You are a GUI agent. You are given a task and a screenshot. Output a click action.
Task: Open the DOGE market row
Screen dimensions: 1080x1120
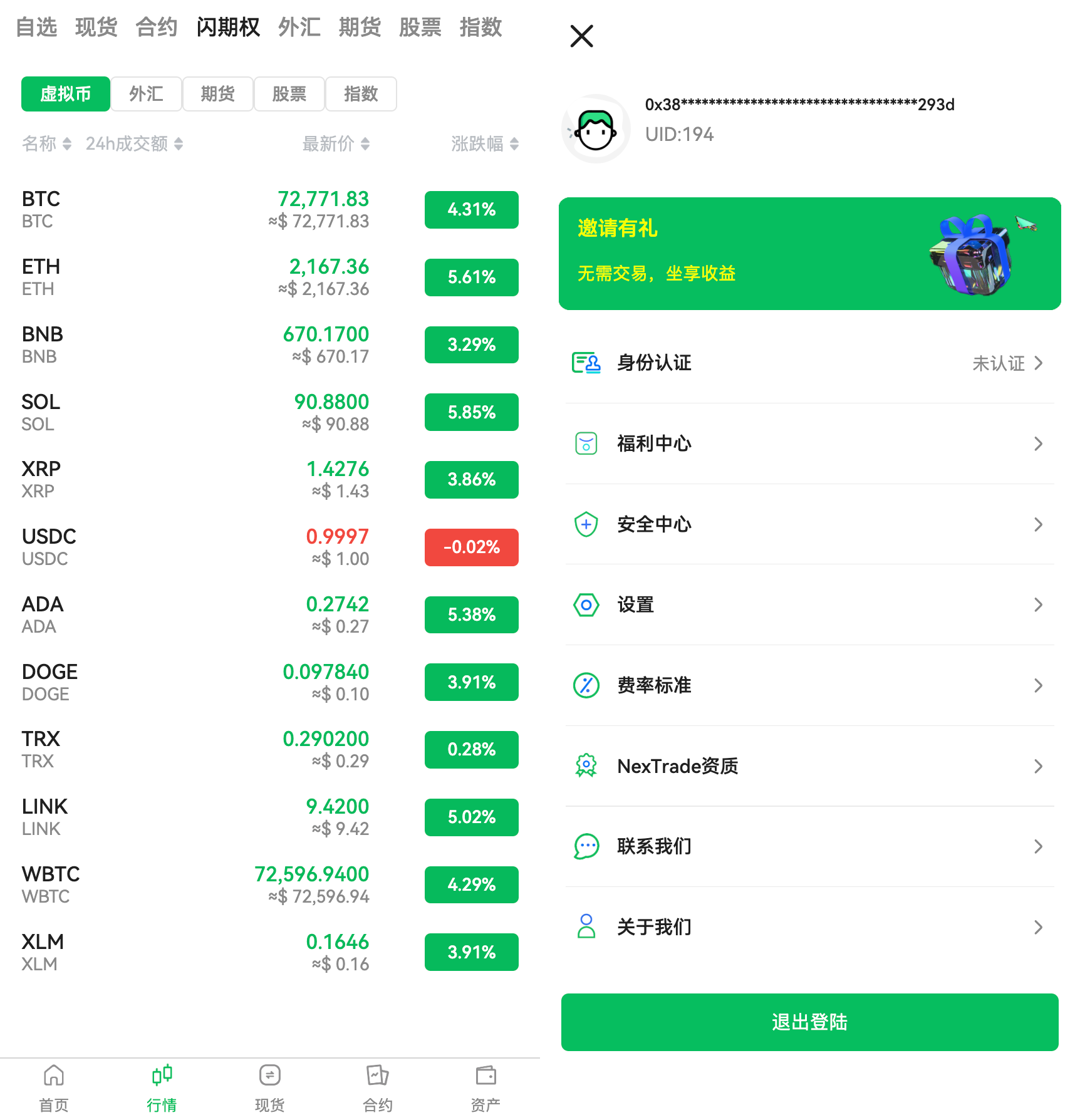[269, 682]
